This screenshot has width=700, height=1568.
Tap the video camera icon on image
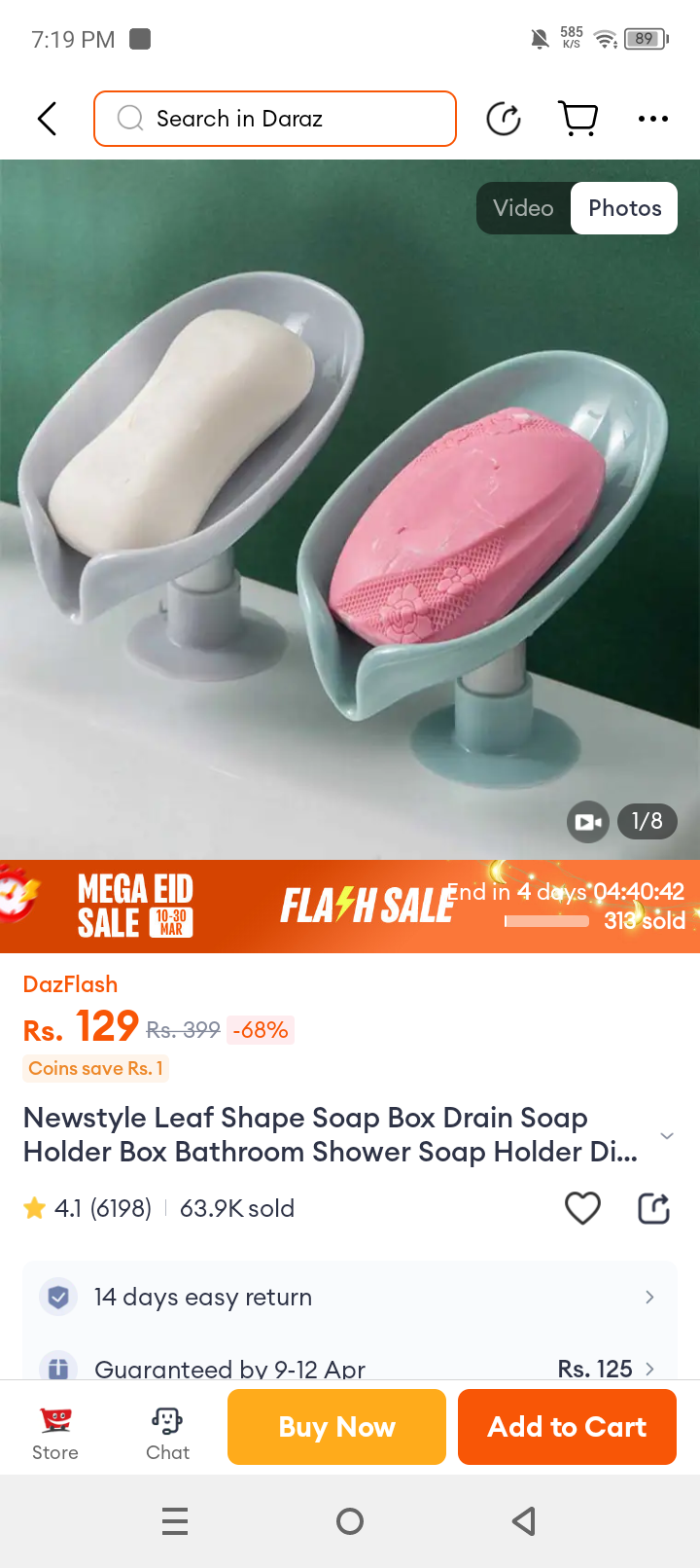pos(587,822)
